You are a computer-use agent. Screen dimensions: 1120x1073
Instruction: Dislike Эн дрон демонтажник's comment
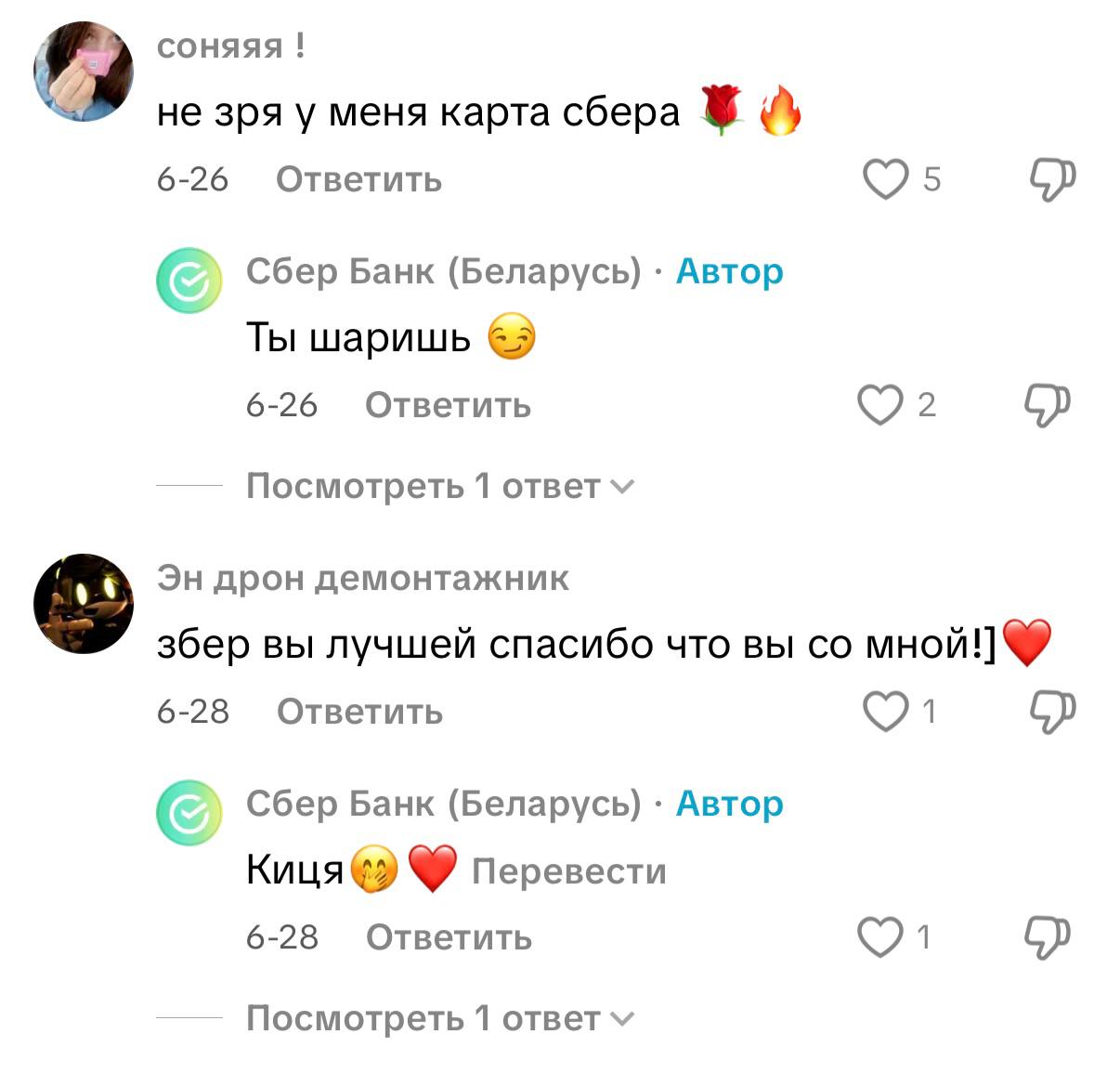1051,712
